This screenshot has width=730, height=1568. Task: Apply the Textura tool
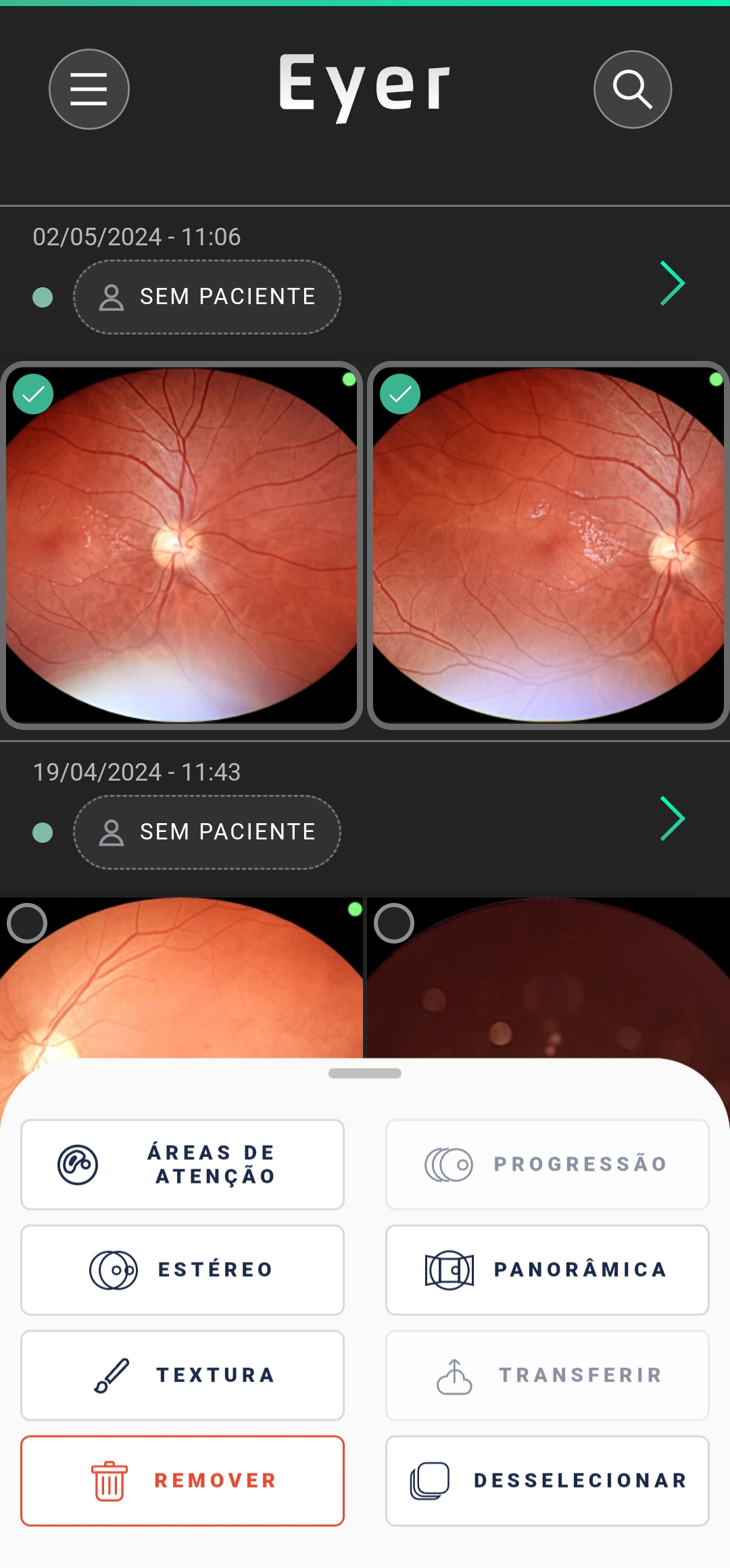[182, 1375]
